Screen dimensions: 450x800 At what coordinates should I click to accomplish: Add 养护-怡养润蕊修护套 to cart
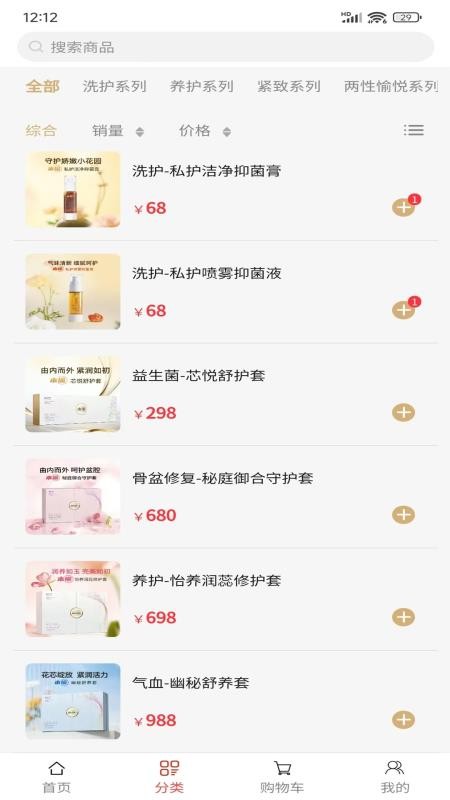[x=403, y=617]
